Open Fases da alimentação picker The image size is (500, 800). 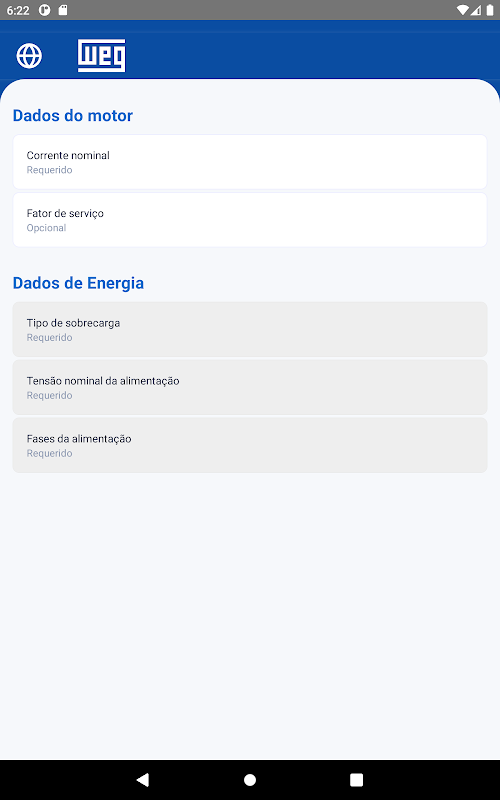coord(249,445)
